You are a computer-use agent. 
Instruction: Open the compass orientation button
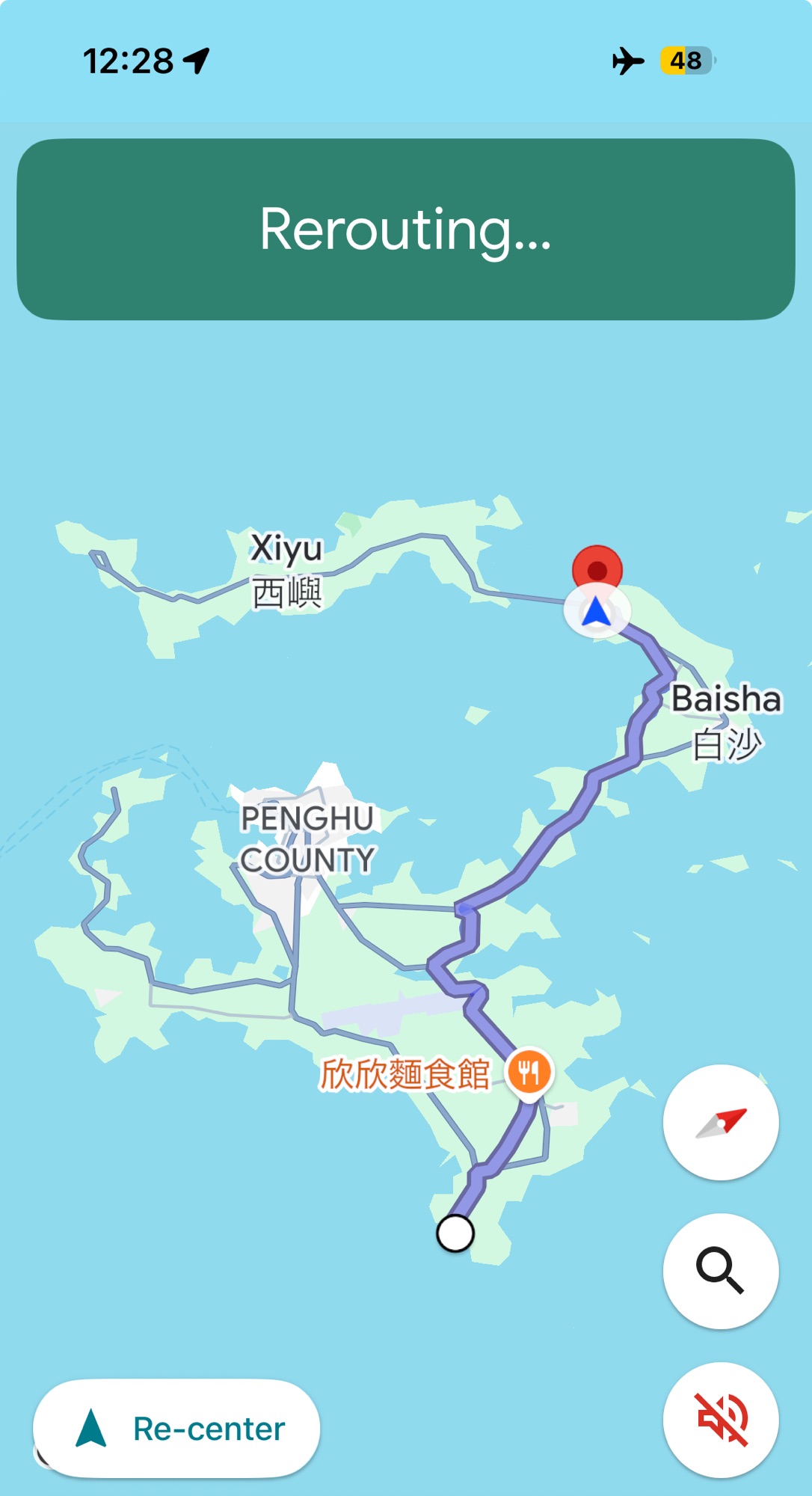720,1122
